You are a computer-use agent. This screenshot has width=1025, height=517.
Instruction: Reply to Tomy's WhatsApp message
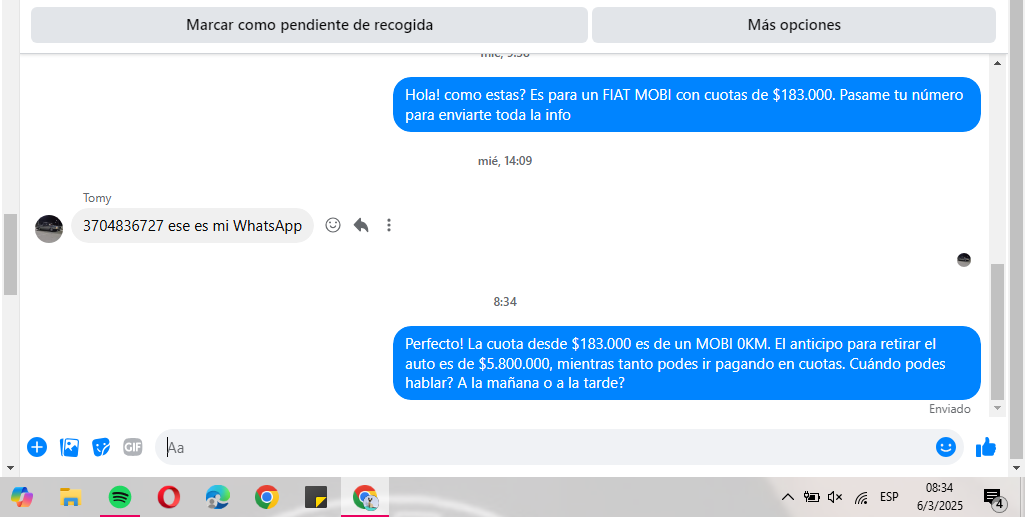pyautogui.click(x=361, y=226)
